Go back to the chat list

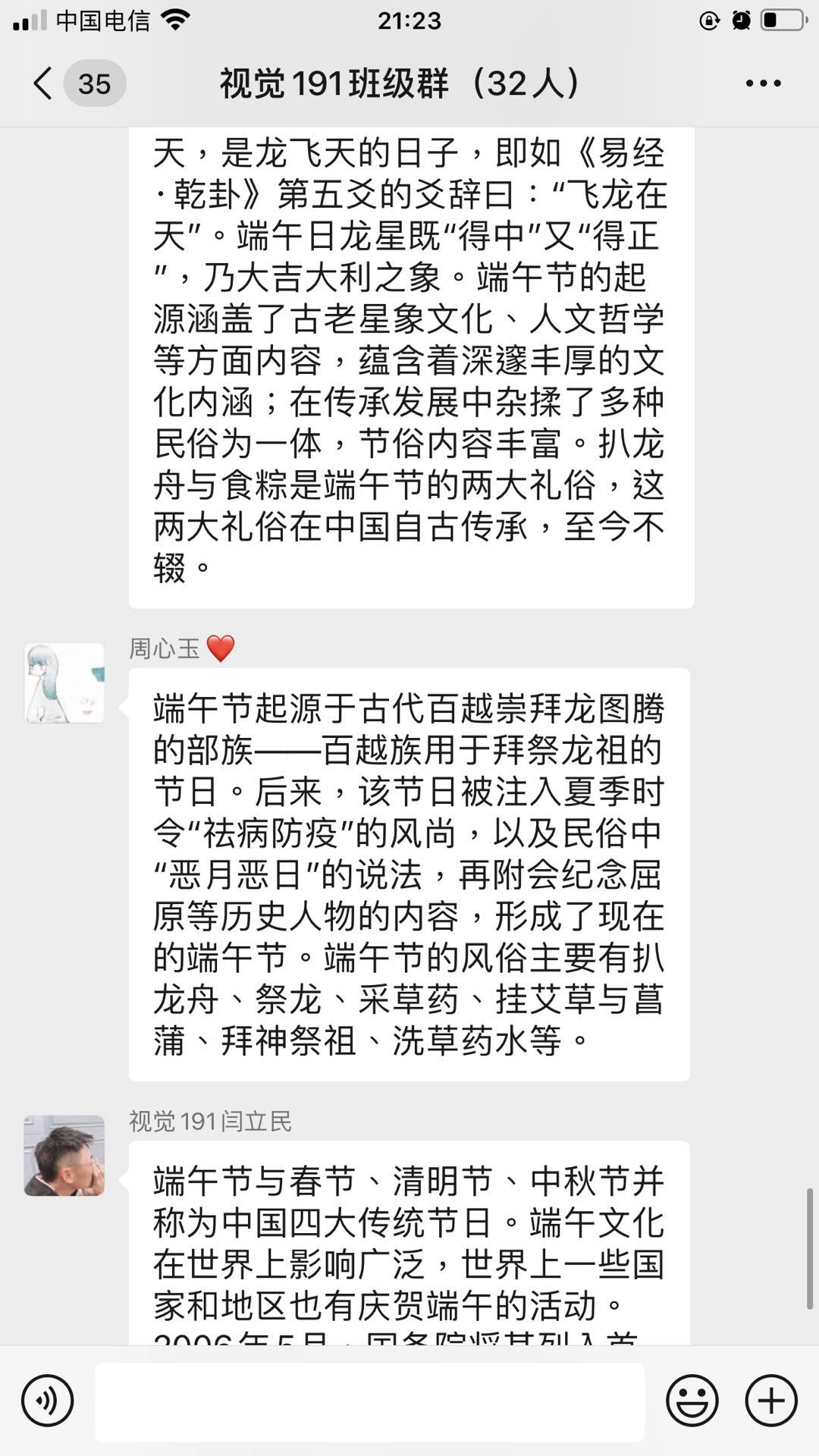click(44, 83)
